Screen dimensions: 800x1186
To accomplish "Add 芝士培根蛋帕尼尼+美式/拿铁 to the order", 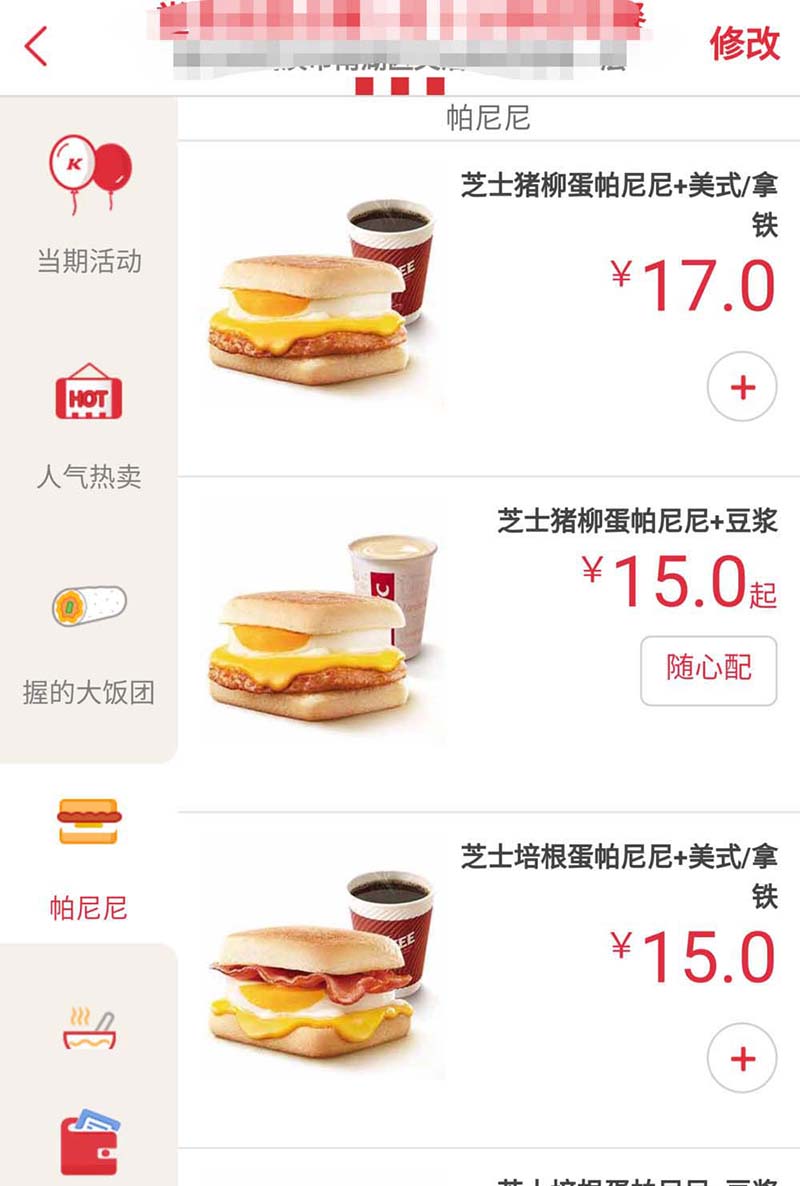I will click(x=742, y=1059).
